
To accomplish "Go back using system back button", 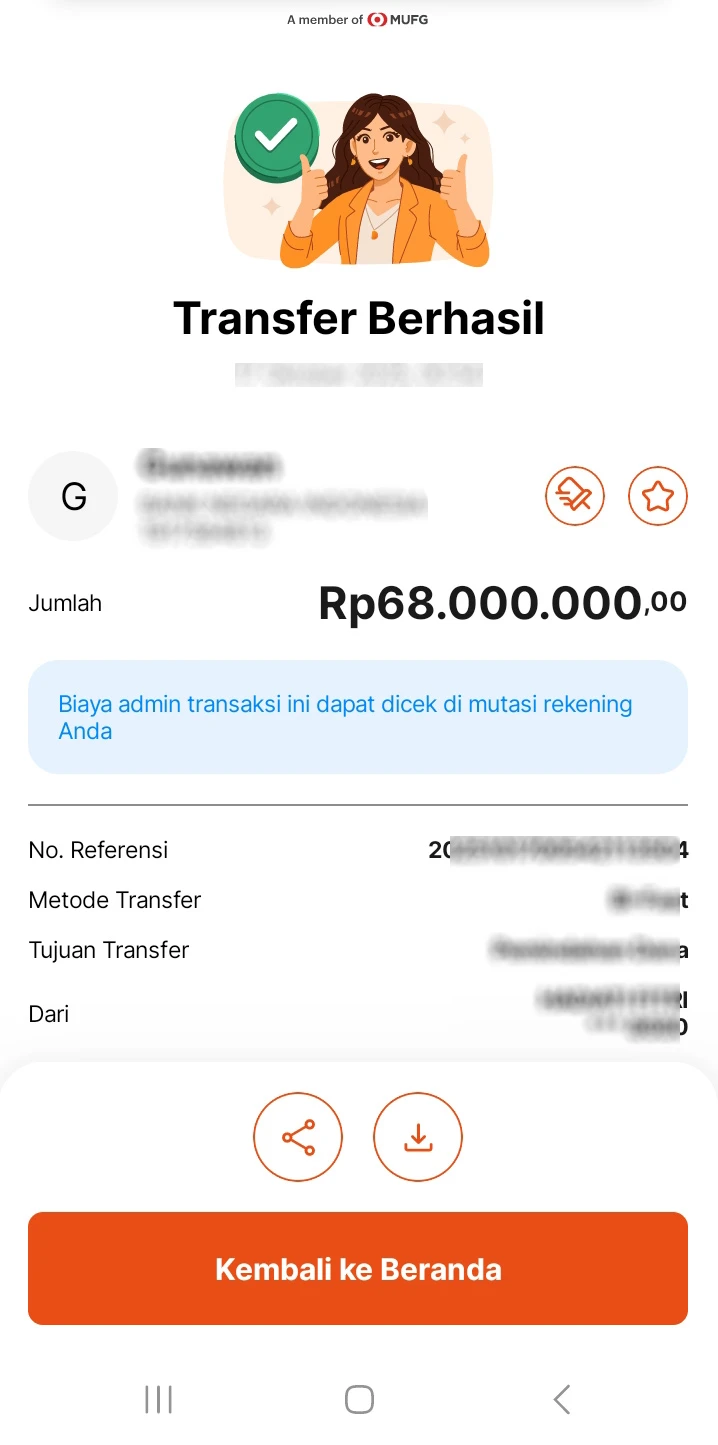I will (562, 1399).
